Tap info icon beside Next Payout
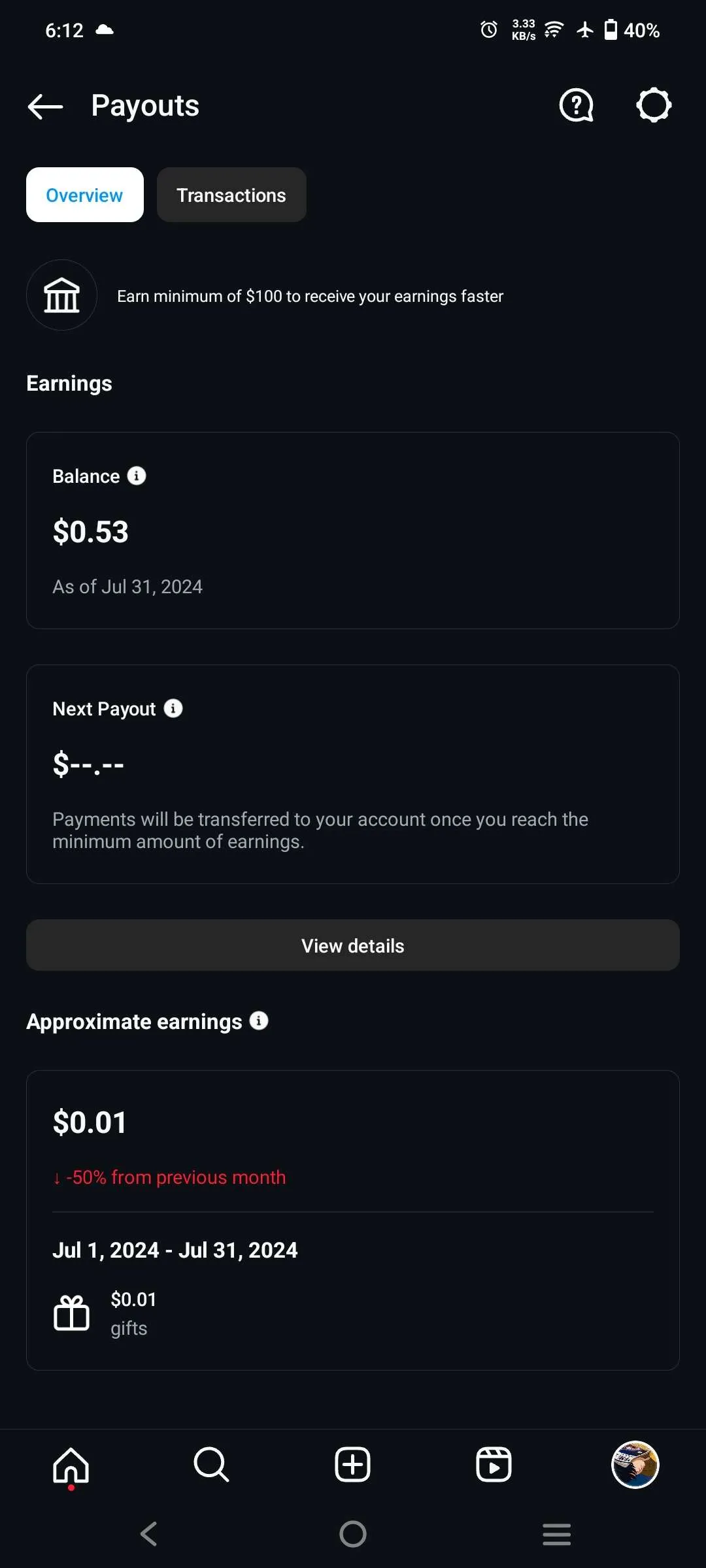Screen dimensions: 706x1568 pos(173,708)
